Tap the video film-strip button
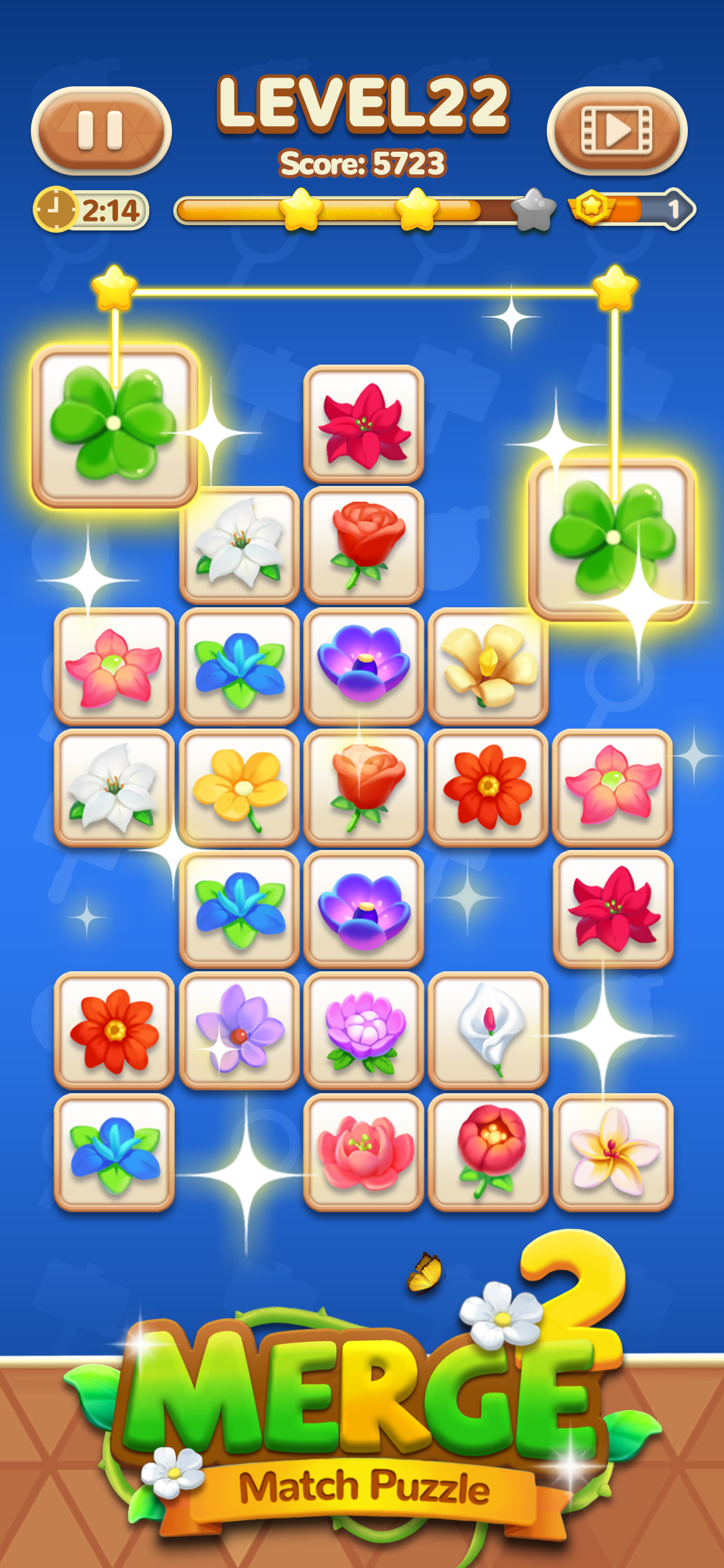724x1568 pixels. click(x=616, y=130)
